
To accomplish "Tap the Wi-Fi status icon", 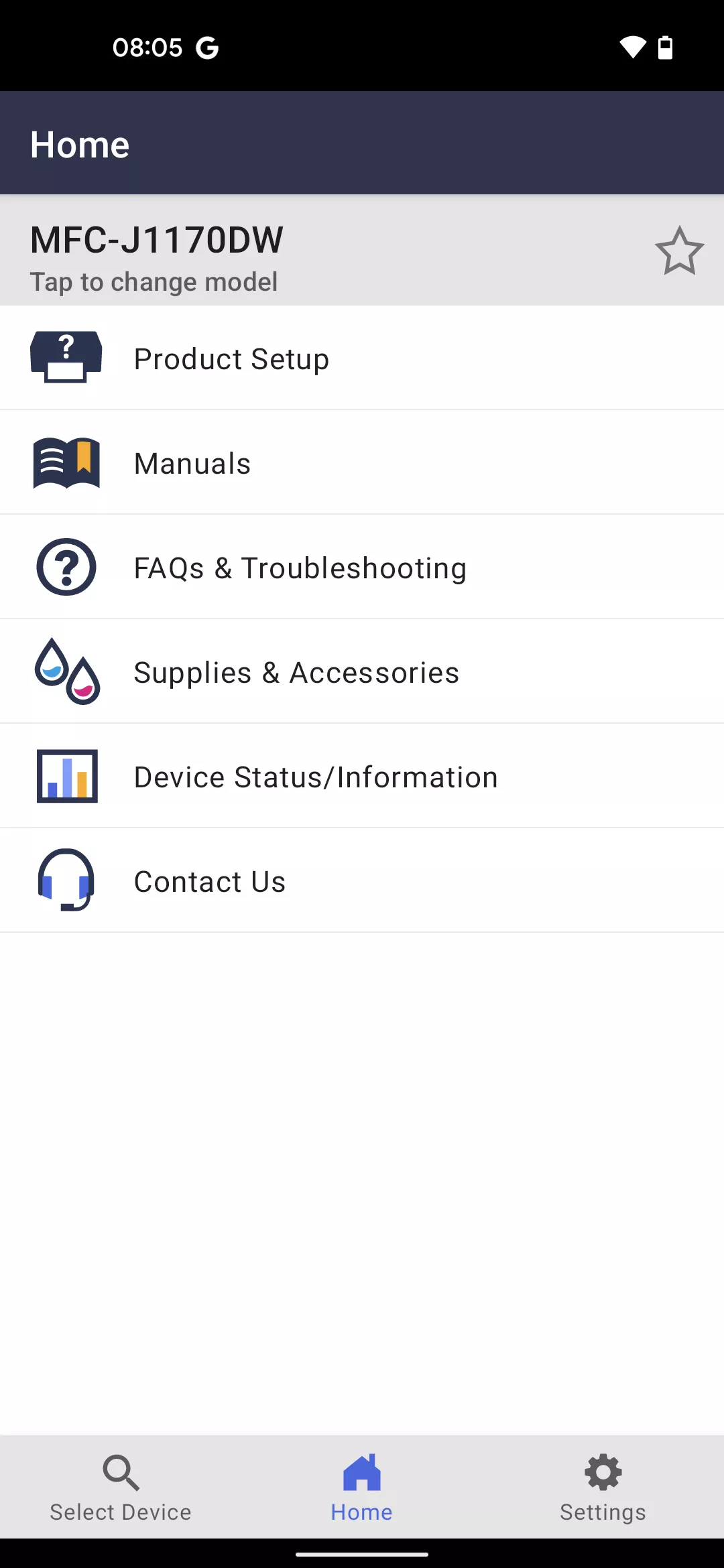I will pos(633,46).
